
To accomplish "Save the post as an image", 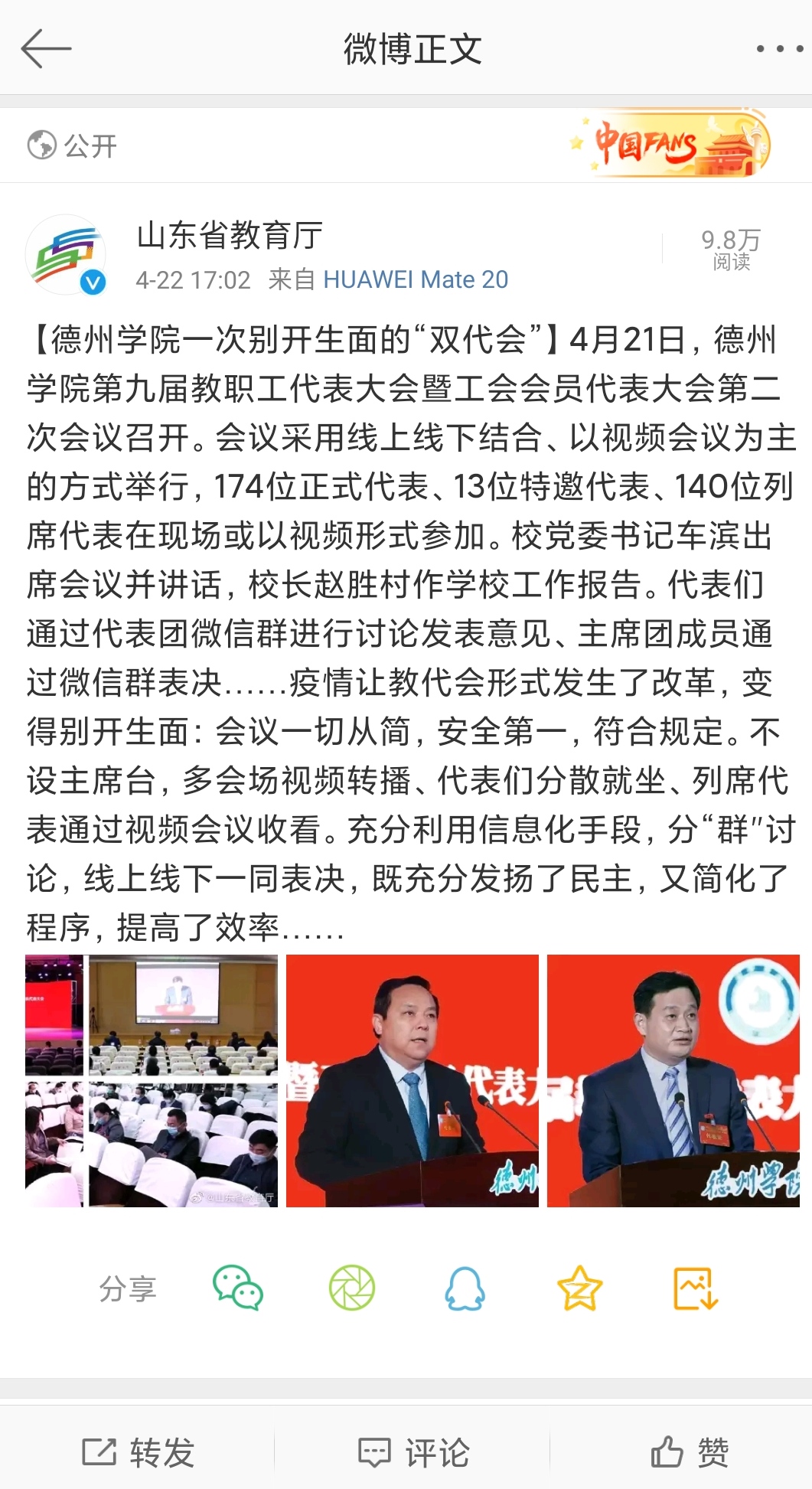I will coord(695,1288).
